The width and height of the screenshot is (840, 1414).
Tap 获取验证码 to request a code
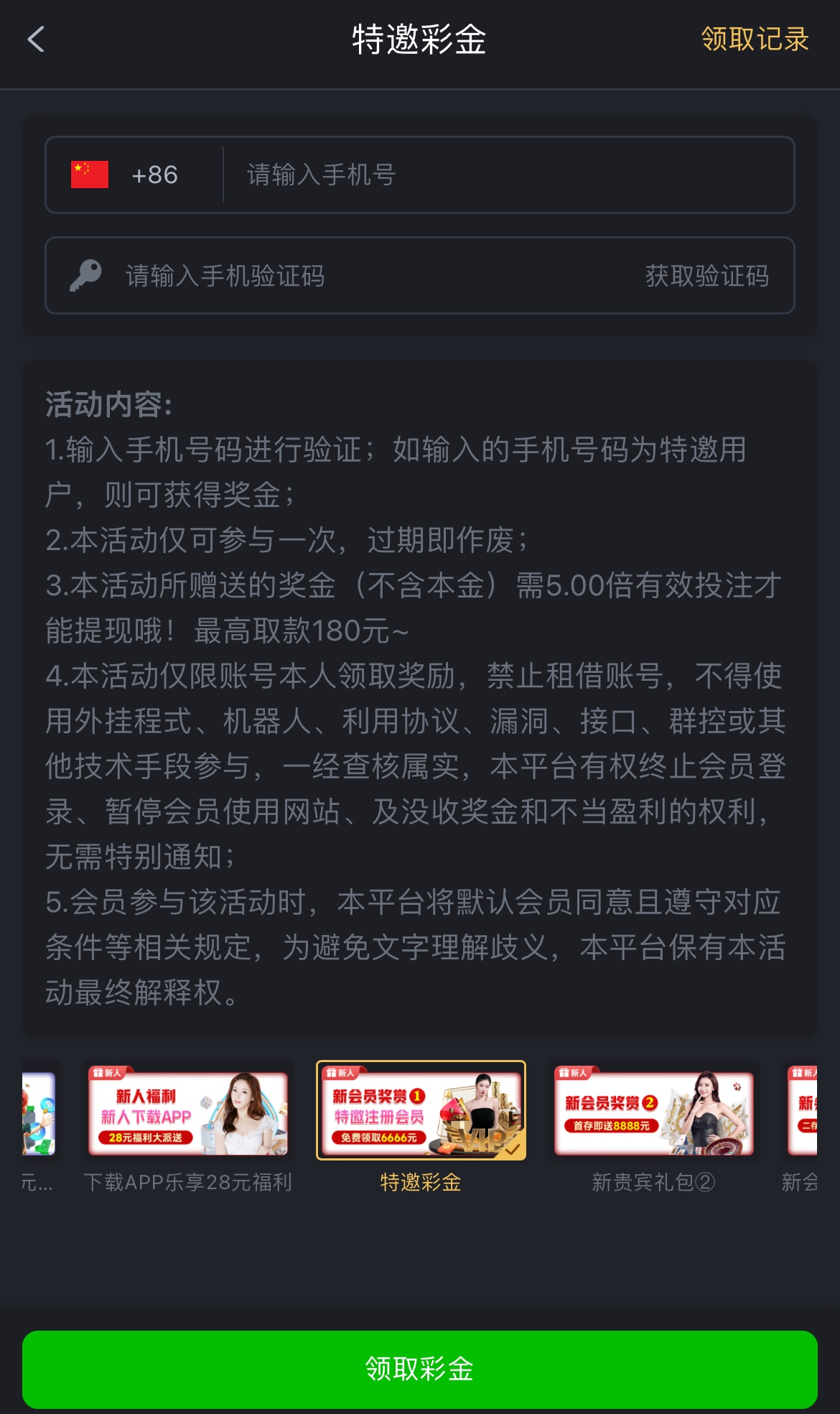point(706,276)
